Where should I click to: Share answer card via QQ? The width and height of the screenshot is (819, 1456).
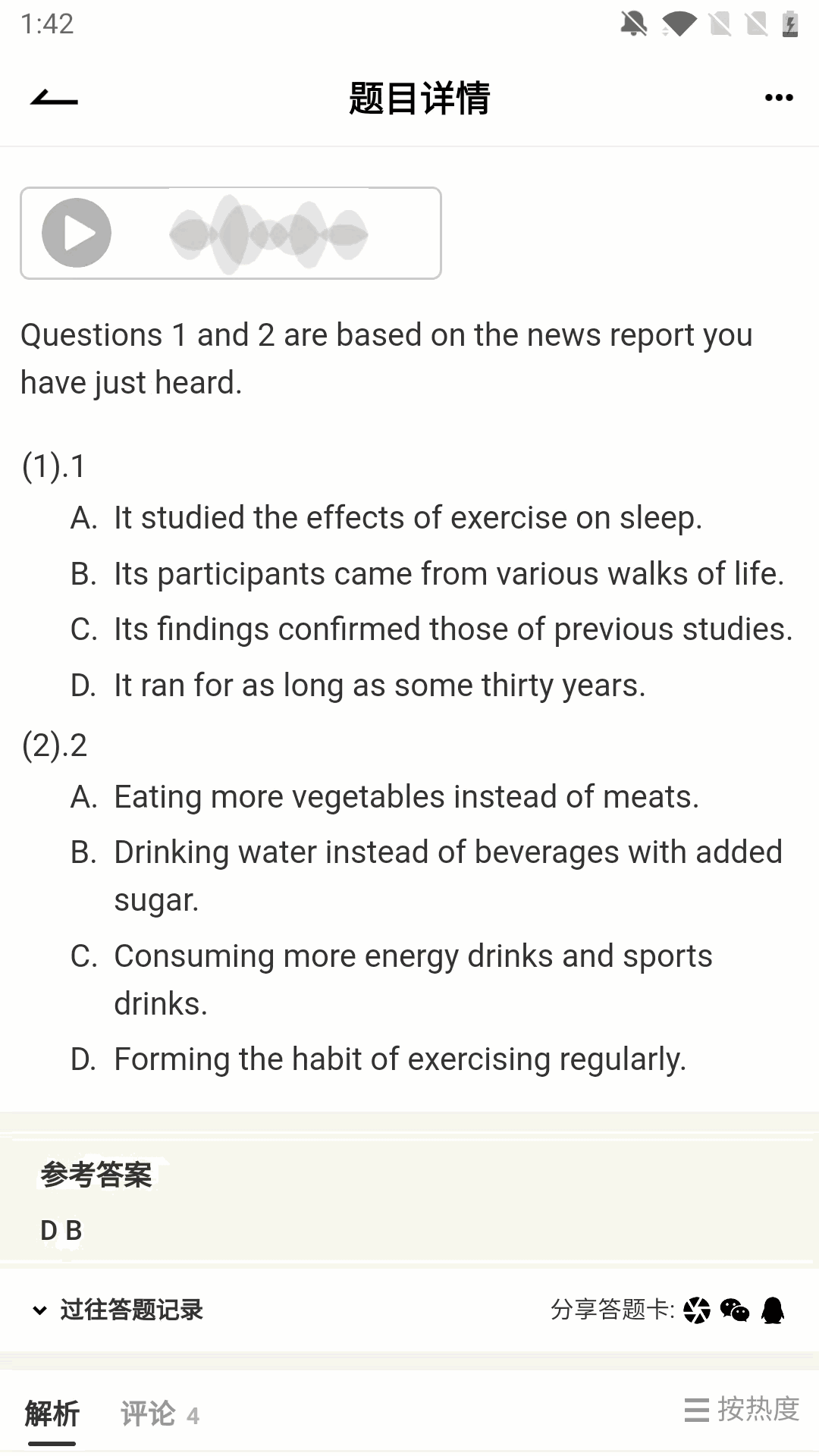773,1310
